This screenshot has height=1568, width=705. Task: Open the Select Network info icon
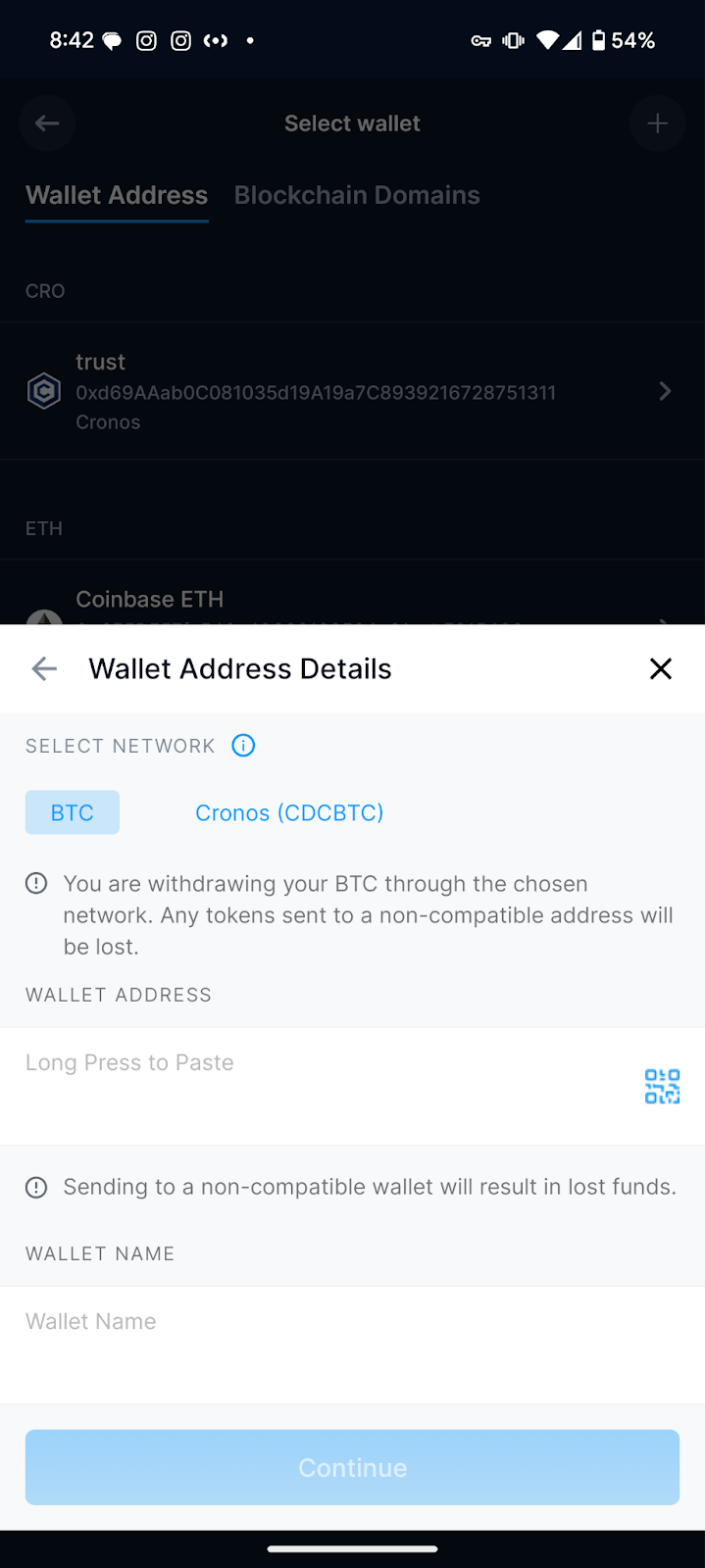pos(243,746)
